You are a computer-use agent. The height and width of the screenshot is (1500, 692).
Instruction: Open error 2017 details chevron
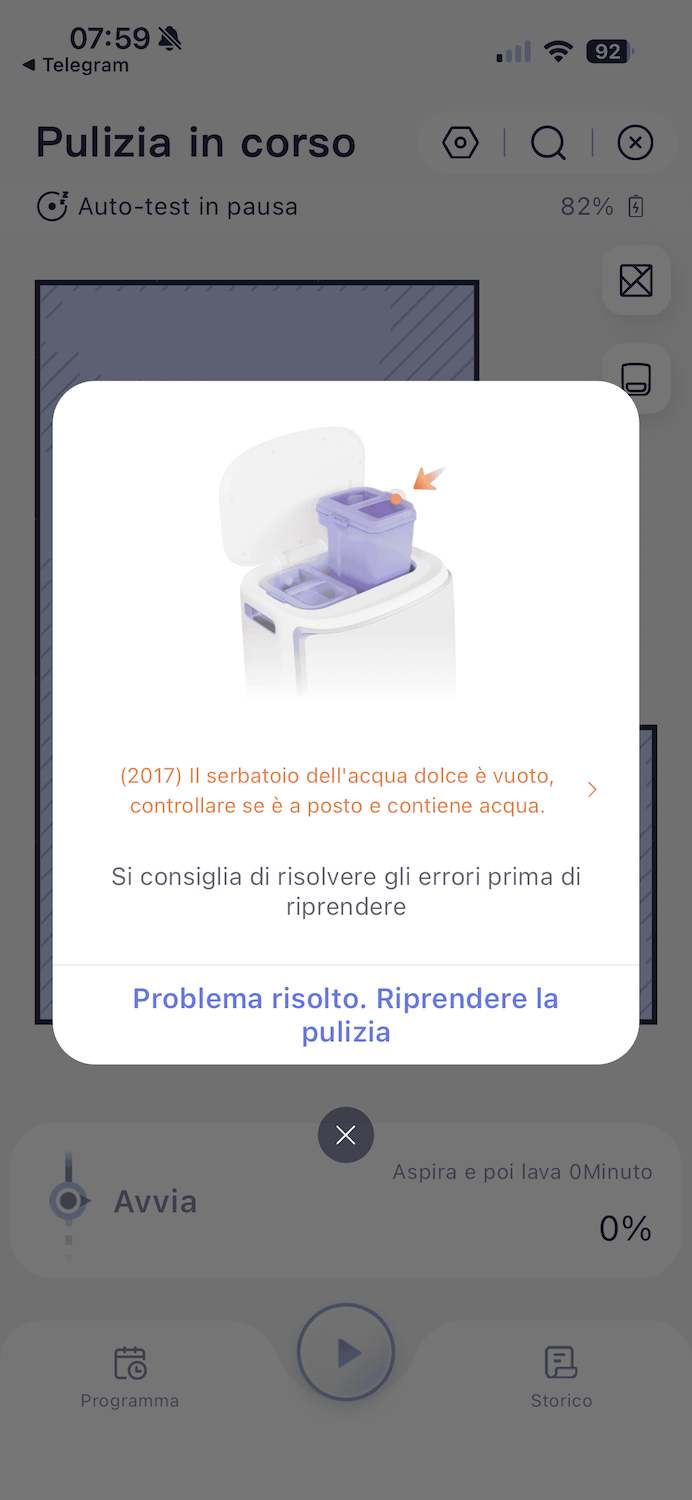click(592, 790)
